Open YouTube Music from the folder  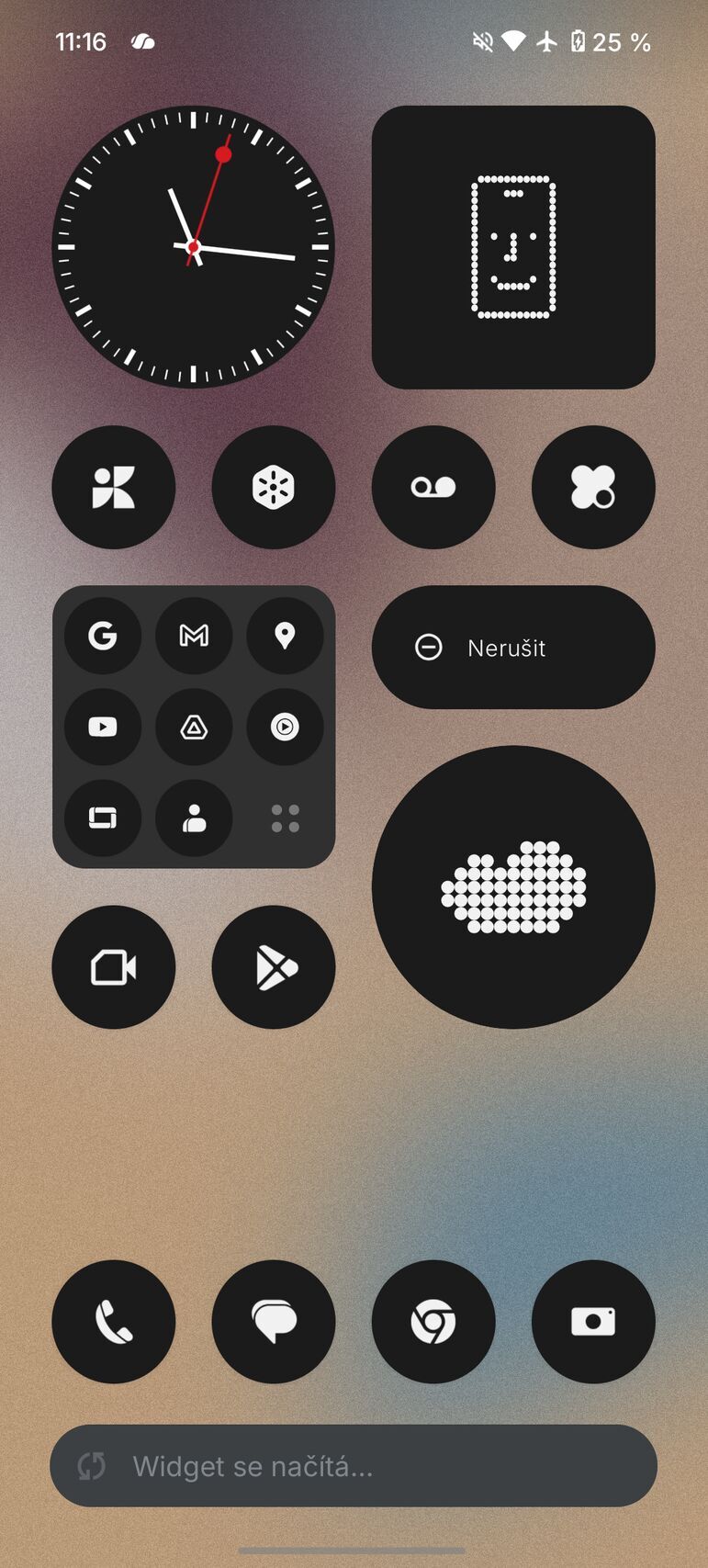tap(286, 727)
